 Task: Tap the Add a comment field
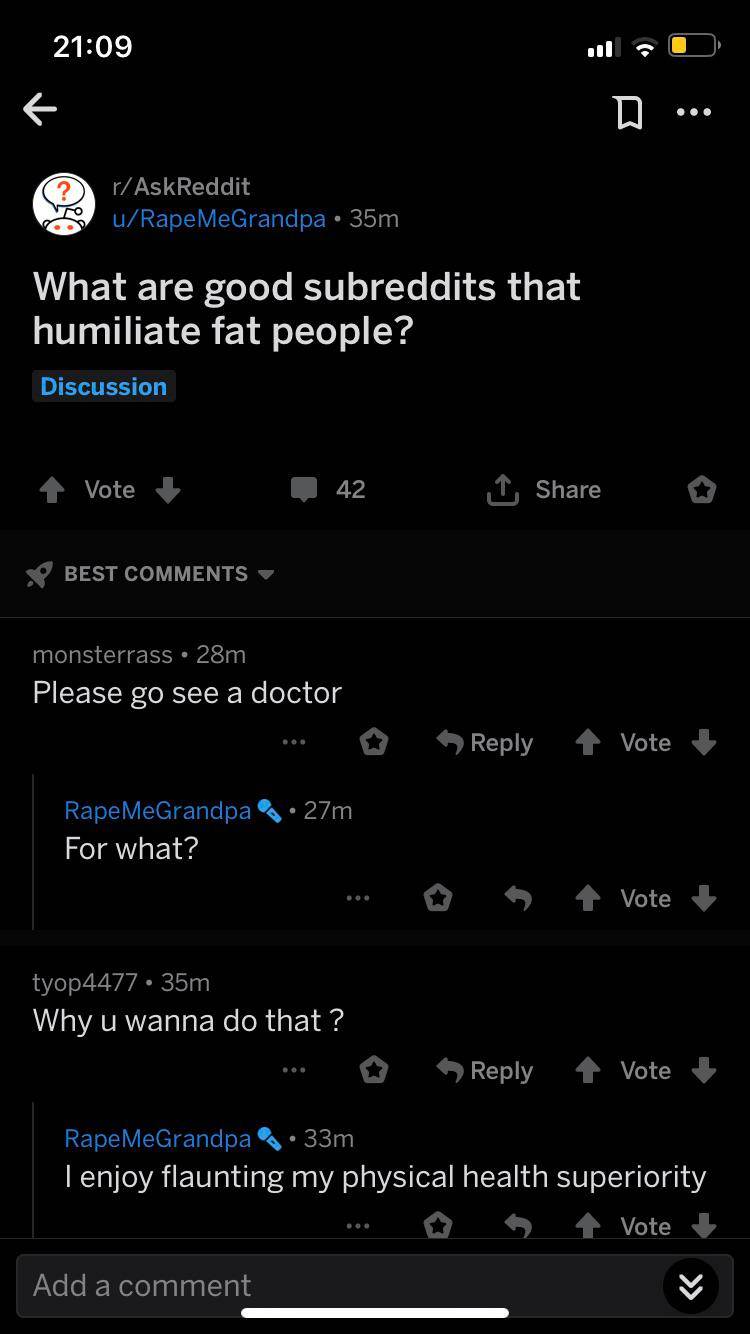pos(330,1285)
